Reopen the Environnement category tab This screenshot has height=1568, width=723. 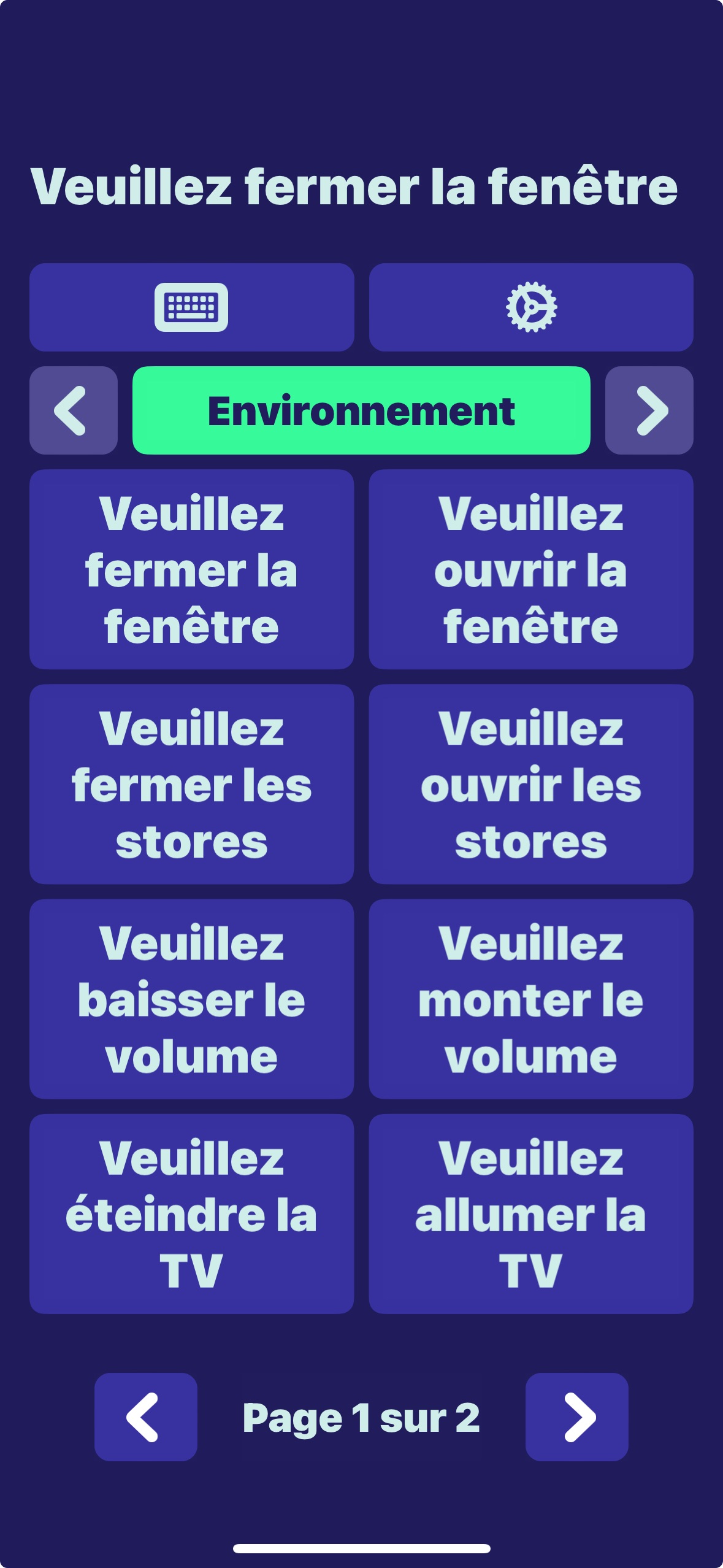[361, 410]
